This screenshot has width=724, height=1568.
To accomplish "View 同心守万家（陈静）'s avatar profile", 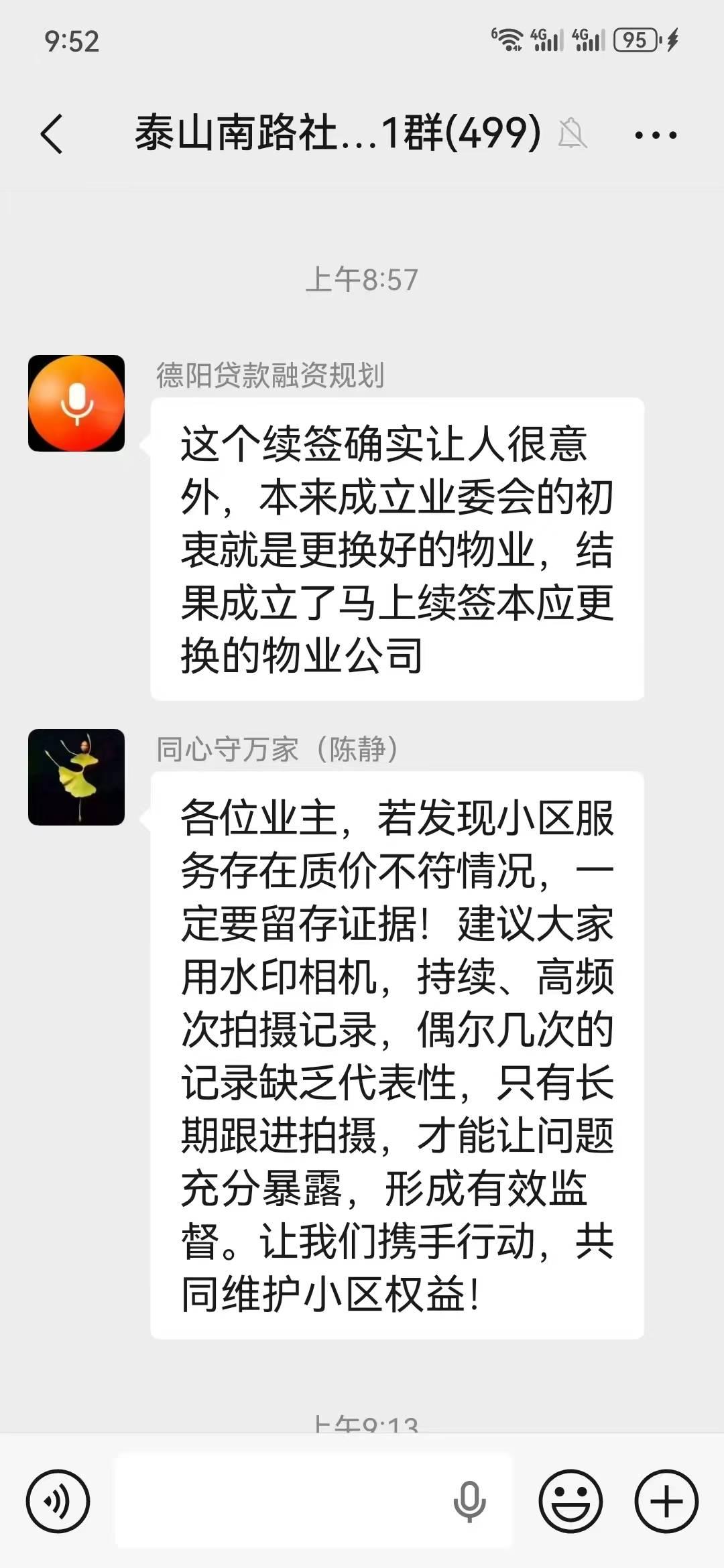I will [x=76, y=777].
